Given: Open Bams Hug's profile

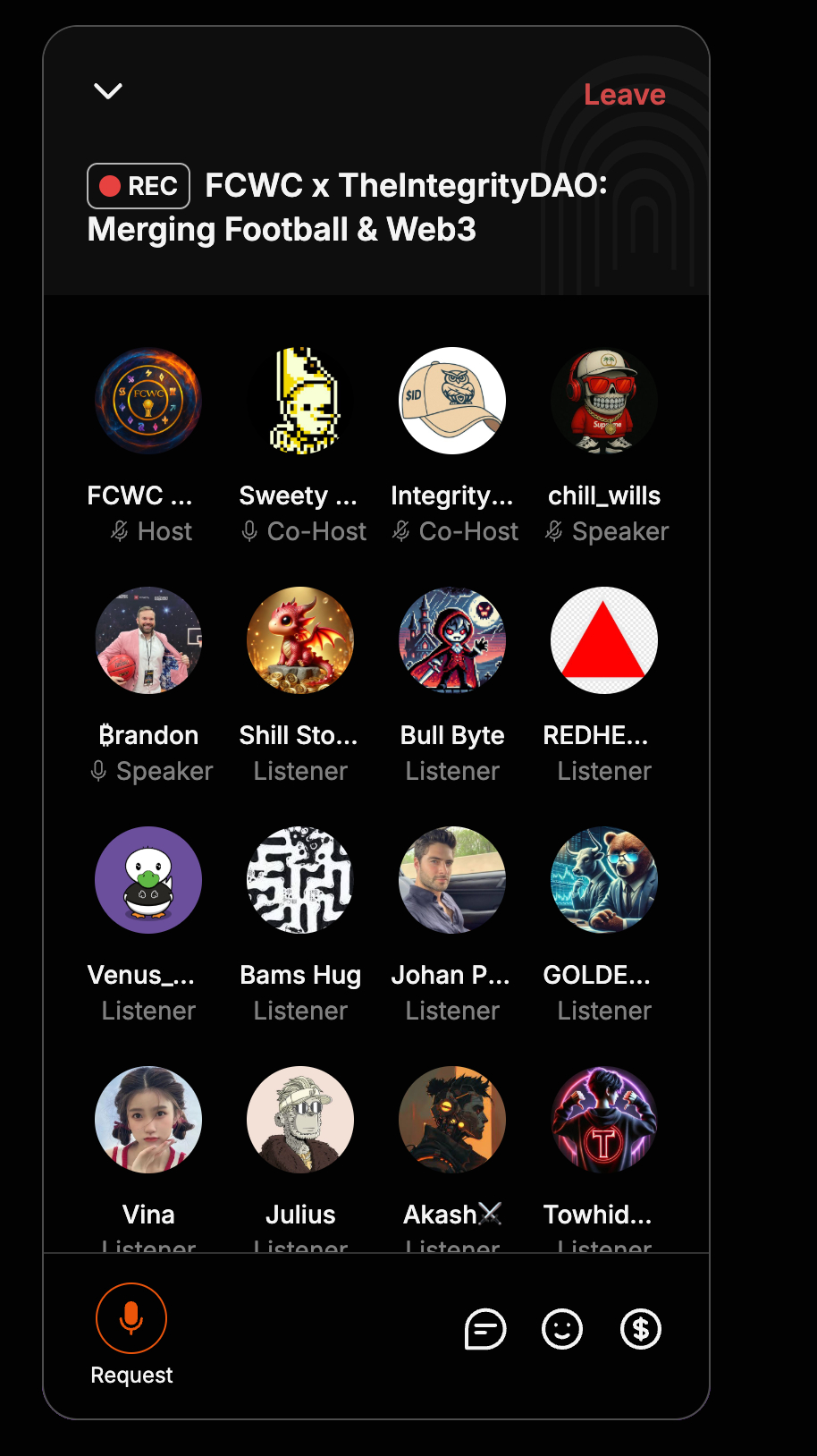Looking at the screenshot, I should pos(300,880).
